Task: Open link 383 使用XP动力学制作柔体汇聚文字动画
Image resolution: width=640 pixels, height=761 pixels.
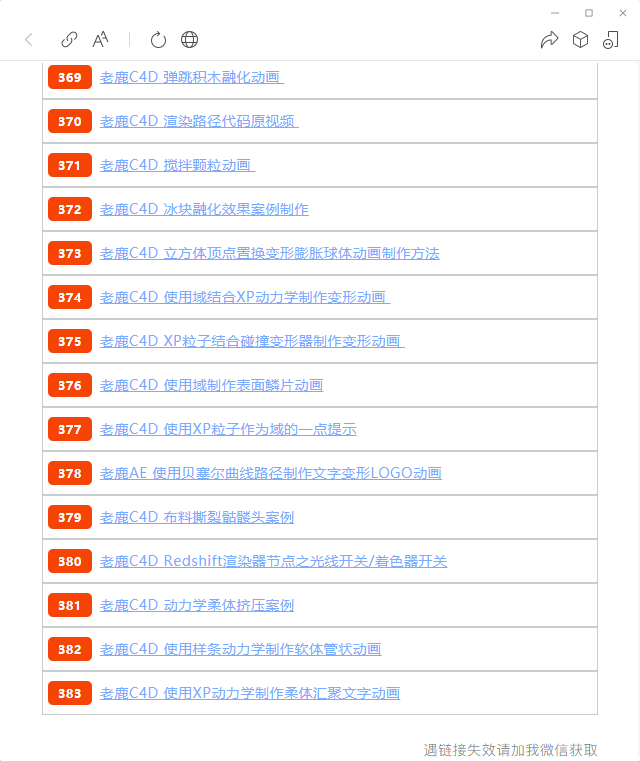Action: coord(249,693)
